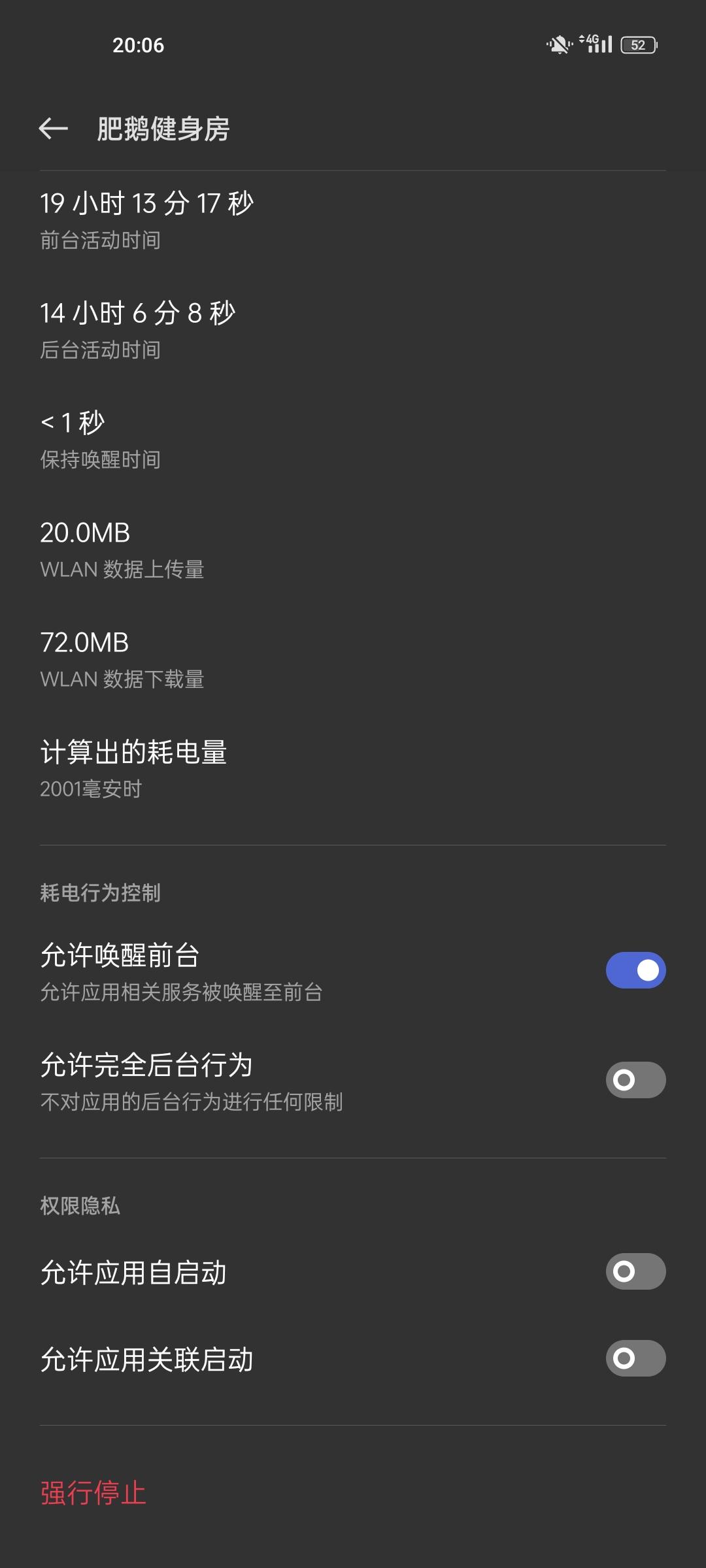The width and height of the screenshot is (706, 1568).
Task: Tap the signal strength bars icon
Action: (x=602, y=44)
